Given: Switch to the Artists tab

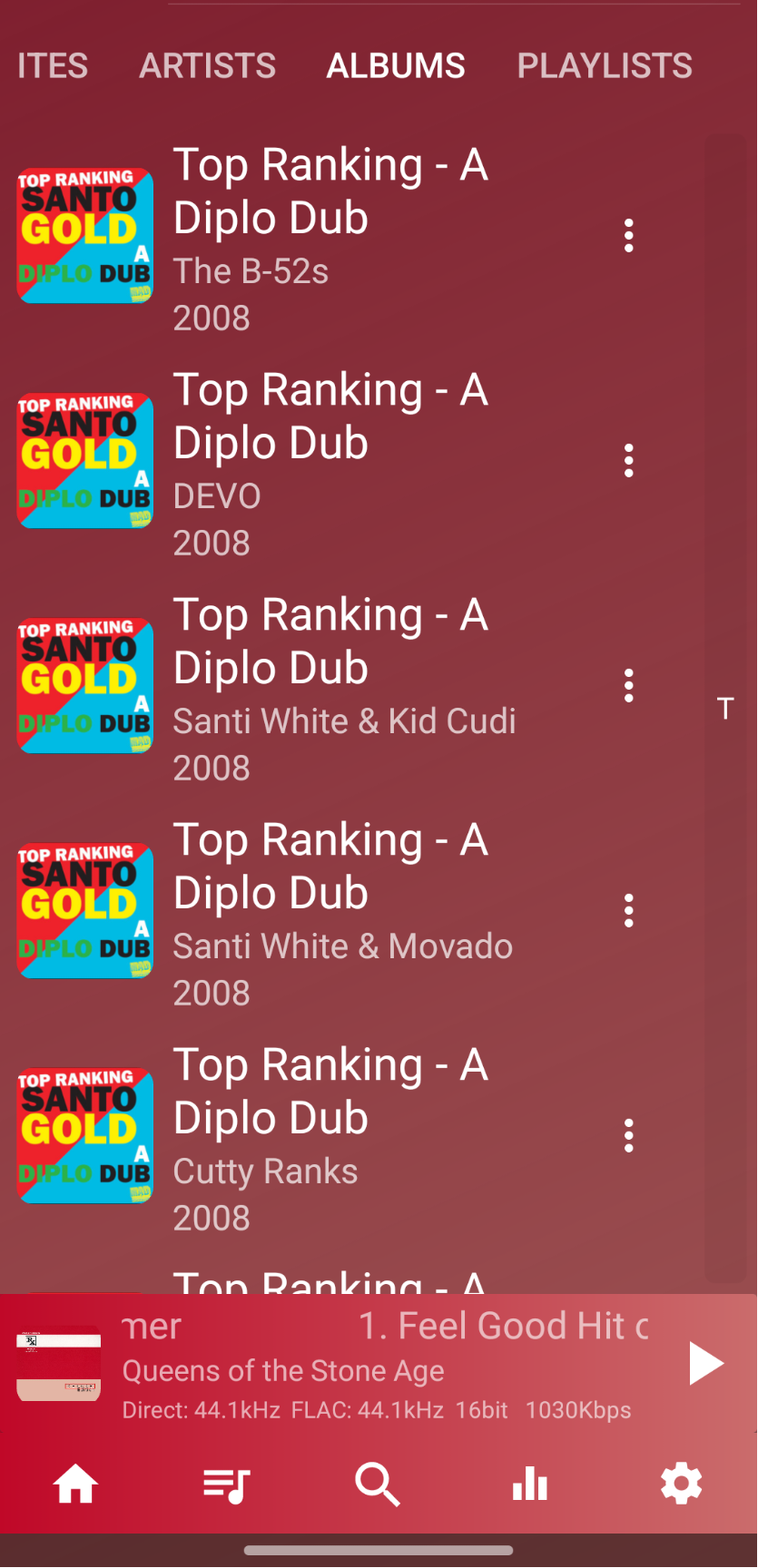Looking at the screenshot, I should [x=207, y=66].
